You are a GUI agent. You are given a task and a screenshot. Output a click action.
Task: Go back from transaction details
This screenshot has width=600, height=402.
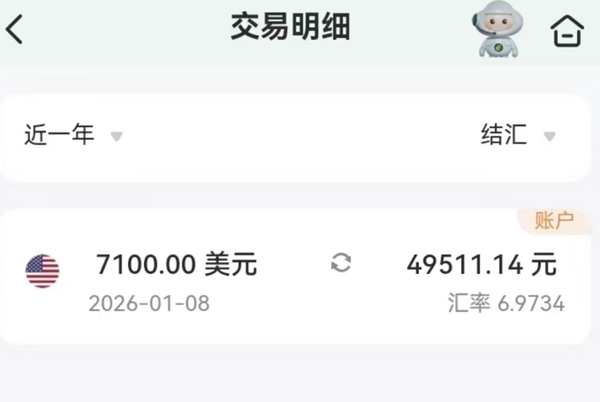coord(15,30)
